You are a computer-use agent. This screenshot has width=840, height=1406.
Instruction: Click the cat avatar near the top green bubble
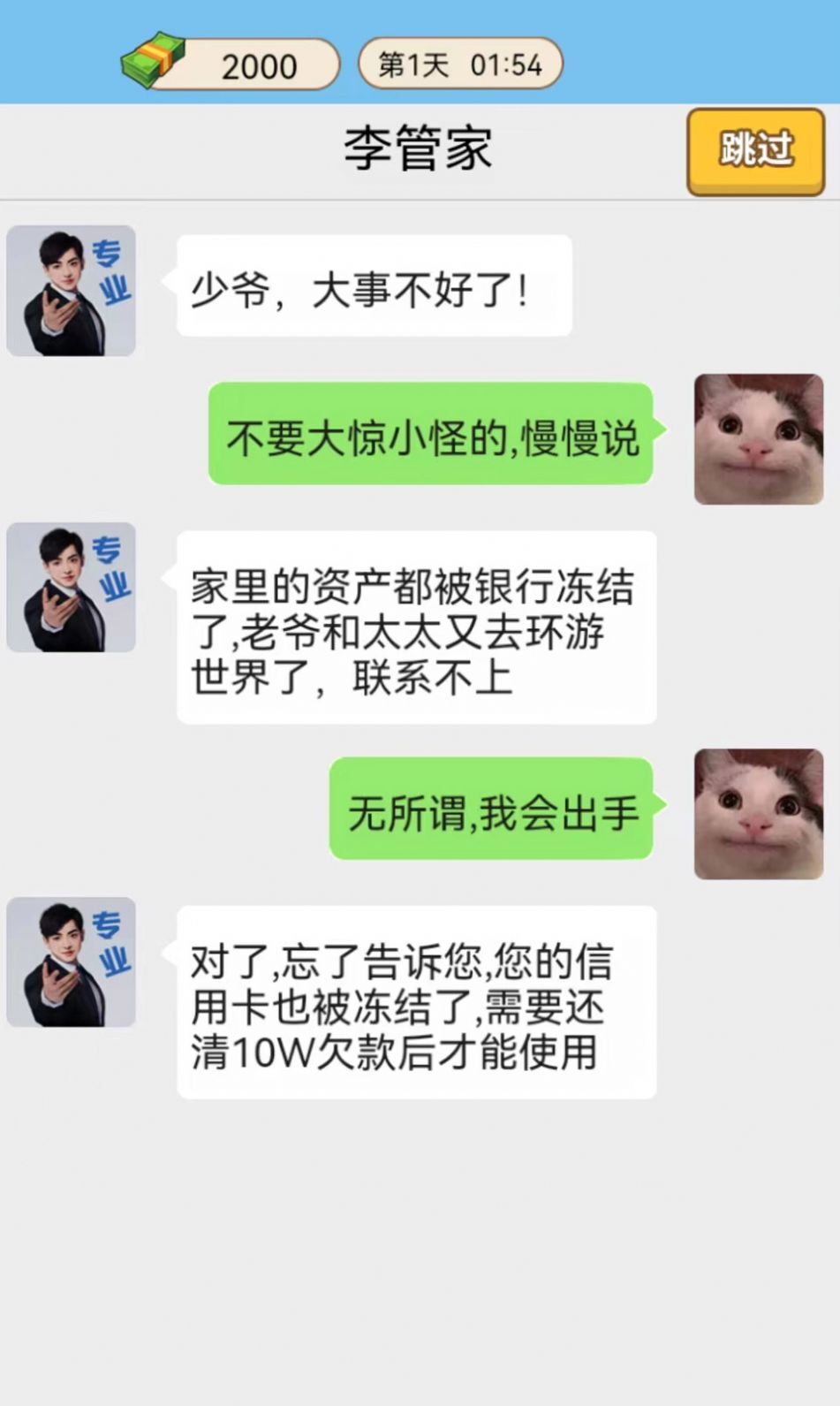tap(758, 438)
